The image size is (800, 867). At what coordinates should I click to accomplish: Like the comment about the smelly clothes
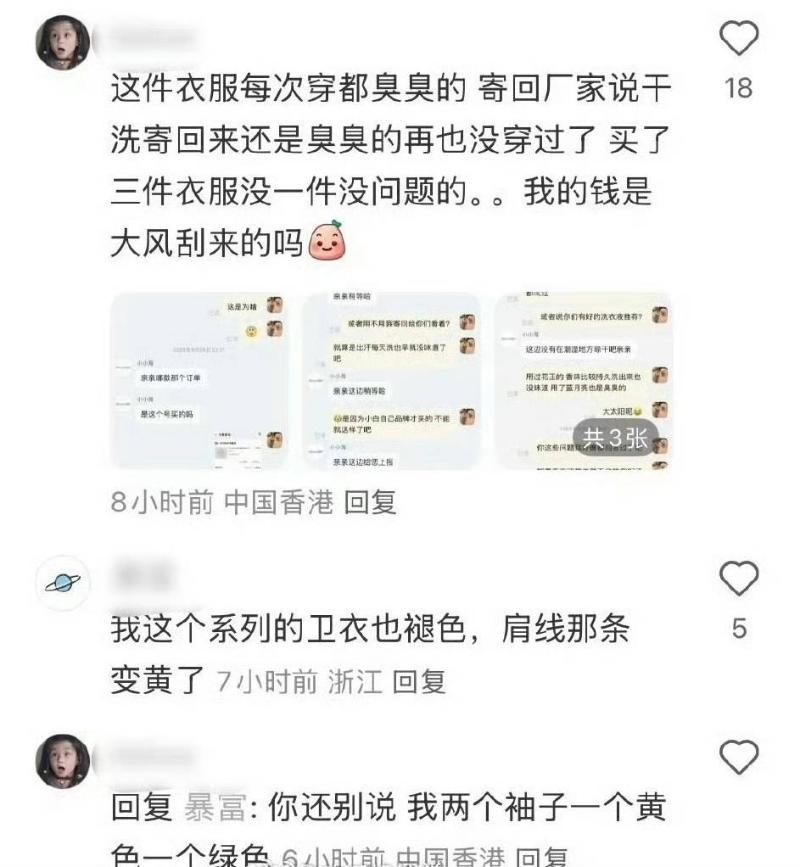pyautogui.click(x=739, y=40)
